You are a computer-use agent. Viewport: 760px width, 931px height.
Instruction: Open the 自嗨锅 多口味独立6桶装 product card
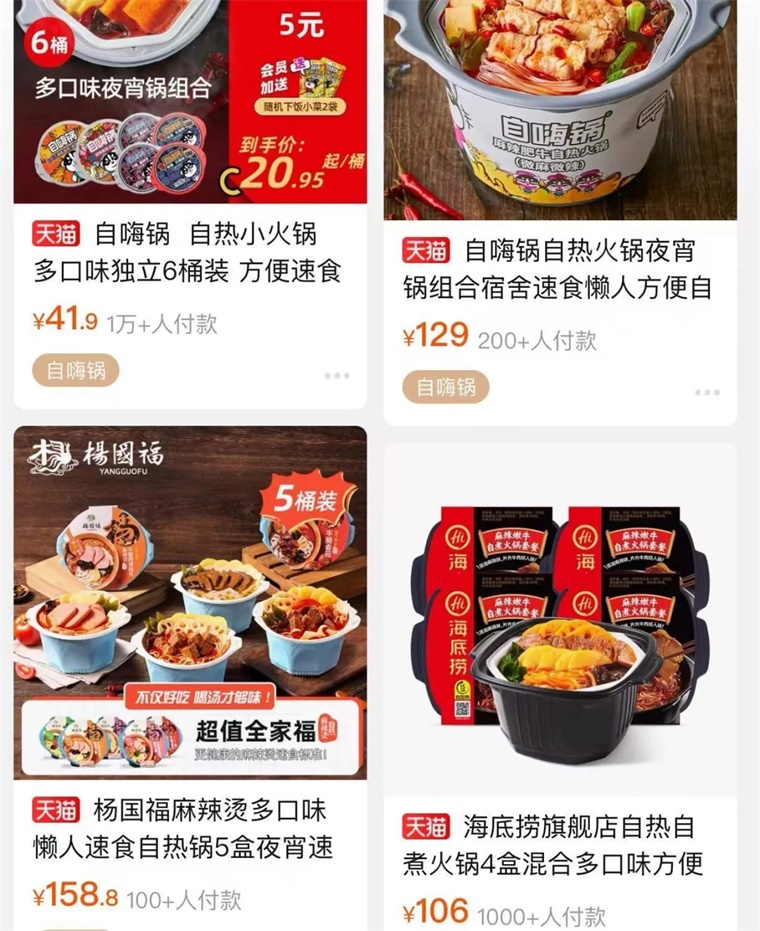[x=190, y=252]
